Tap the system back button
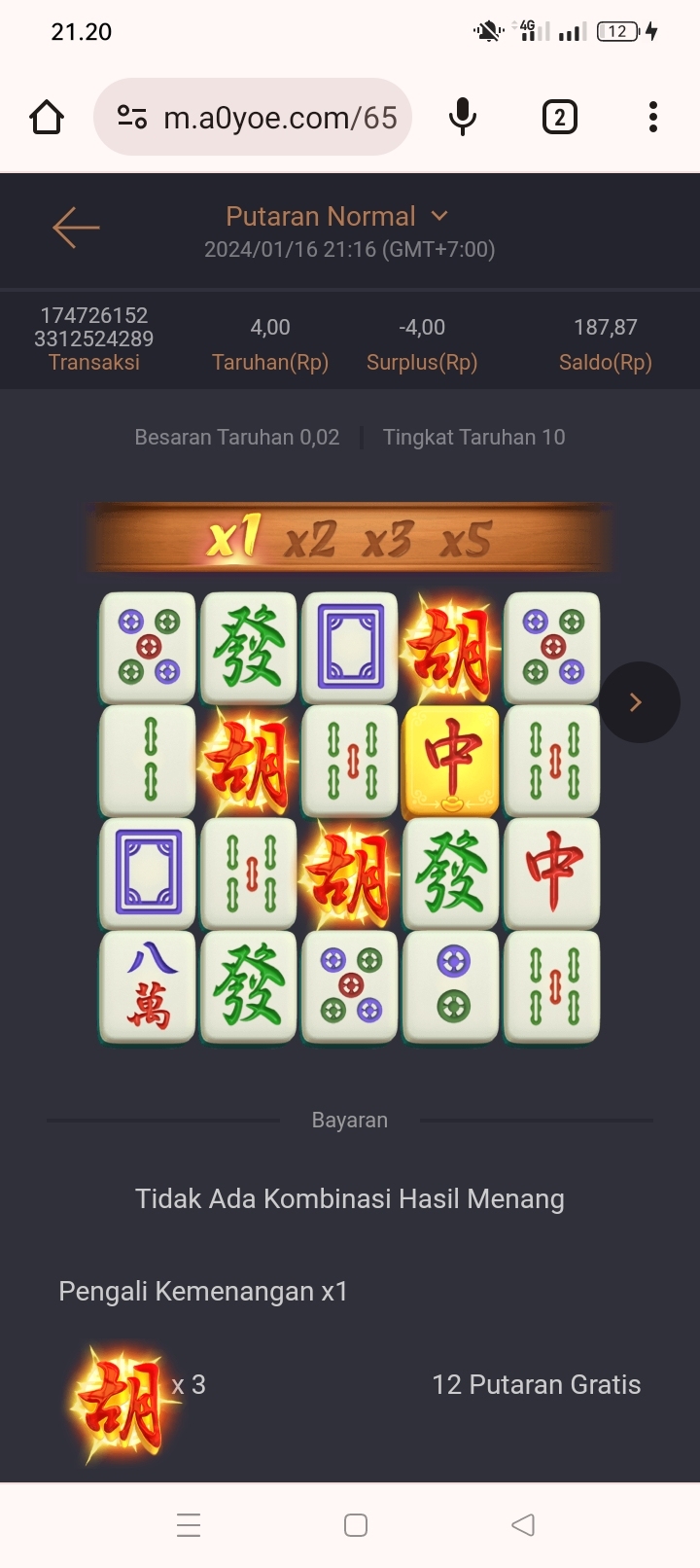700x1568 pixels. (x=523, y=1524)
